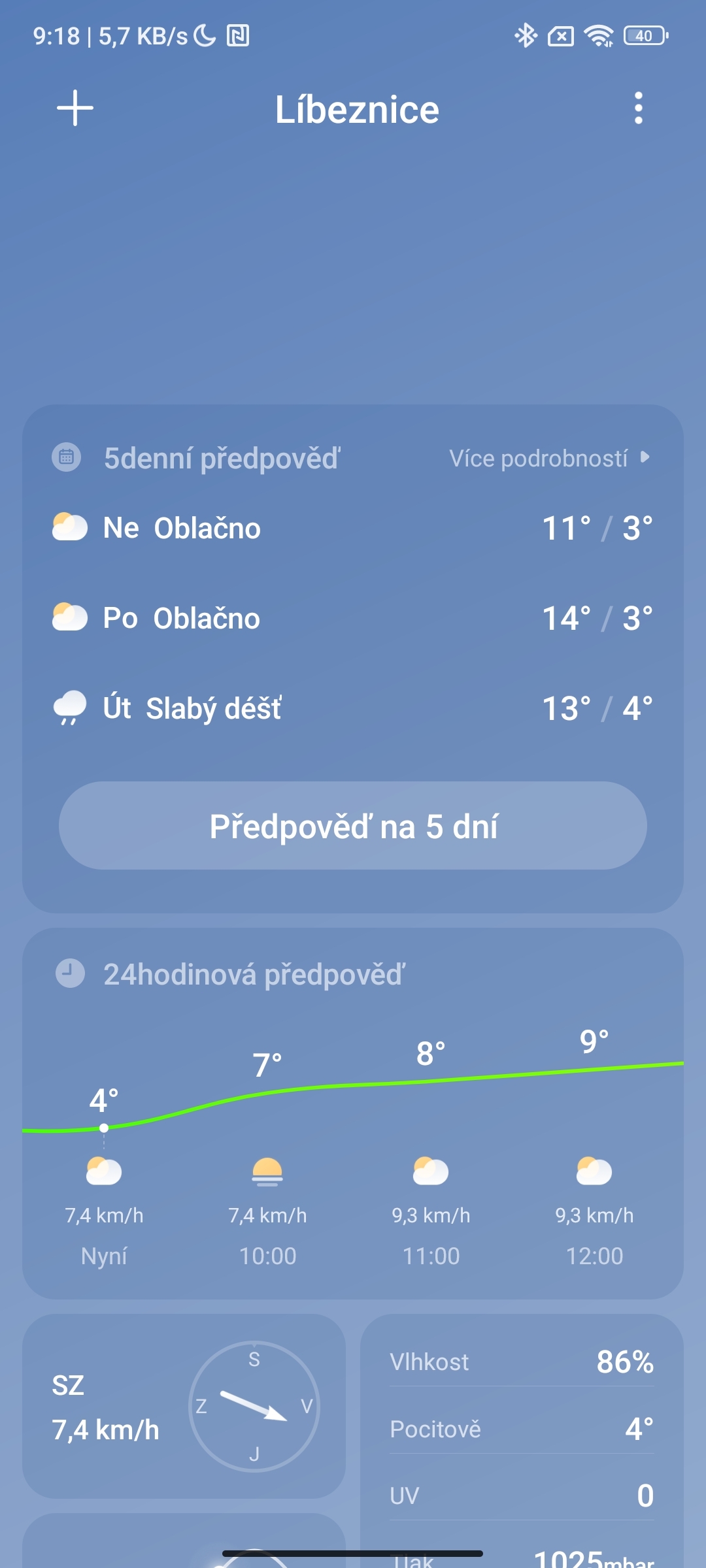
Task: Open the three-dot overflow menu
Action: [x=637, y=109]
